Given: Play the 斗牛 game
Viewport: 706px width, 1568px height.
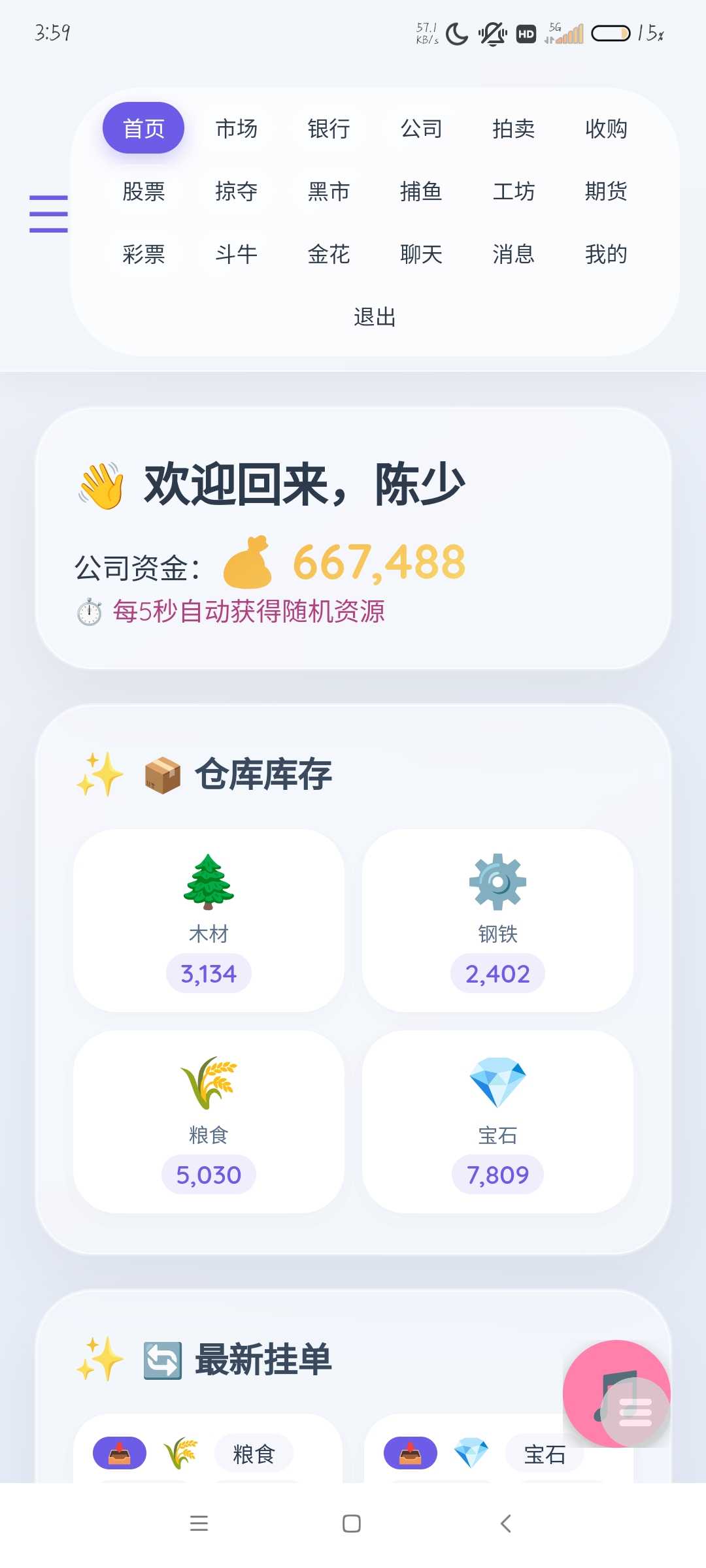Looking at the screenshot, I should 236,254.
